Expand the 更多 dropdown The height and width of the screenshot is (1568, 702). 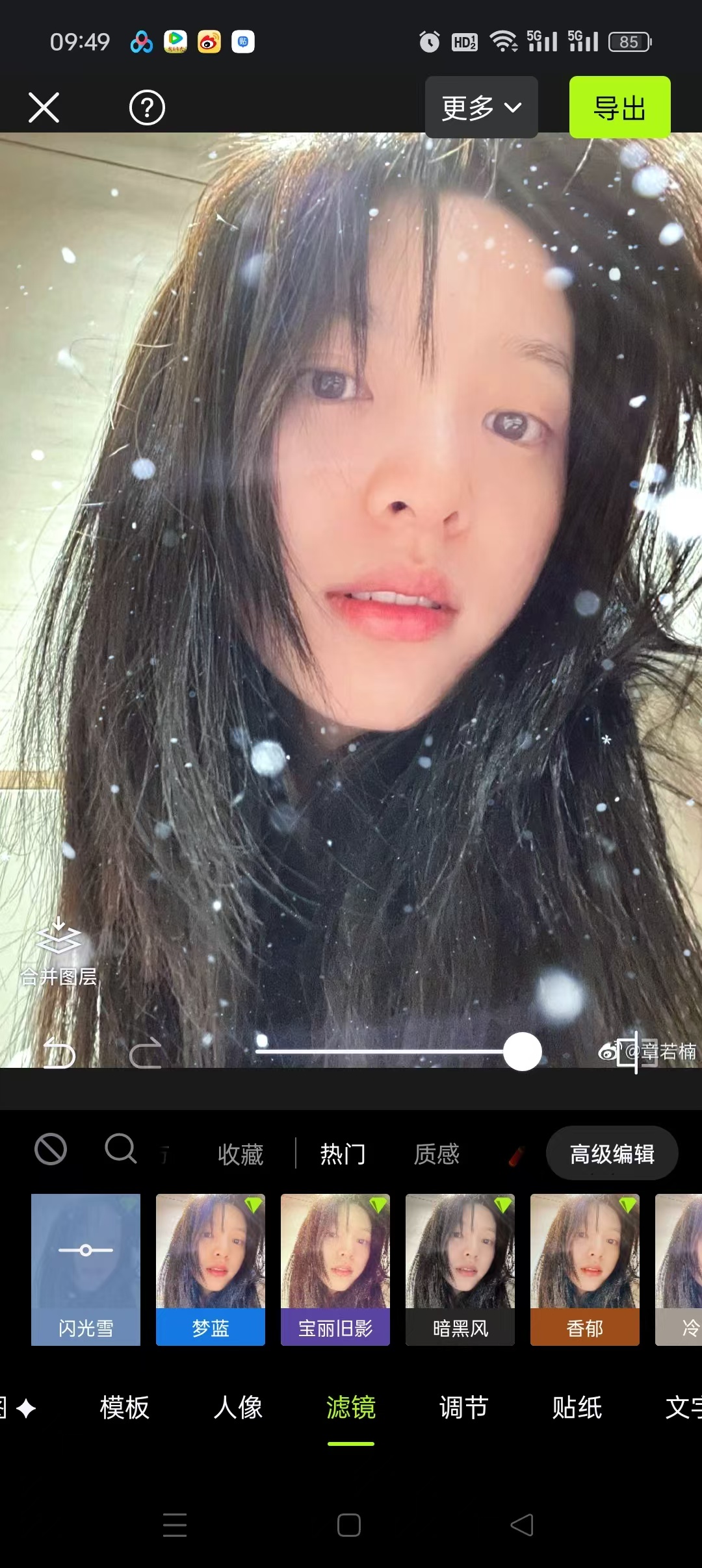481,107
